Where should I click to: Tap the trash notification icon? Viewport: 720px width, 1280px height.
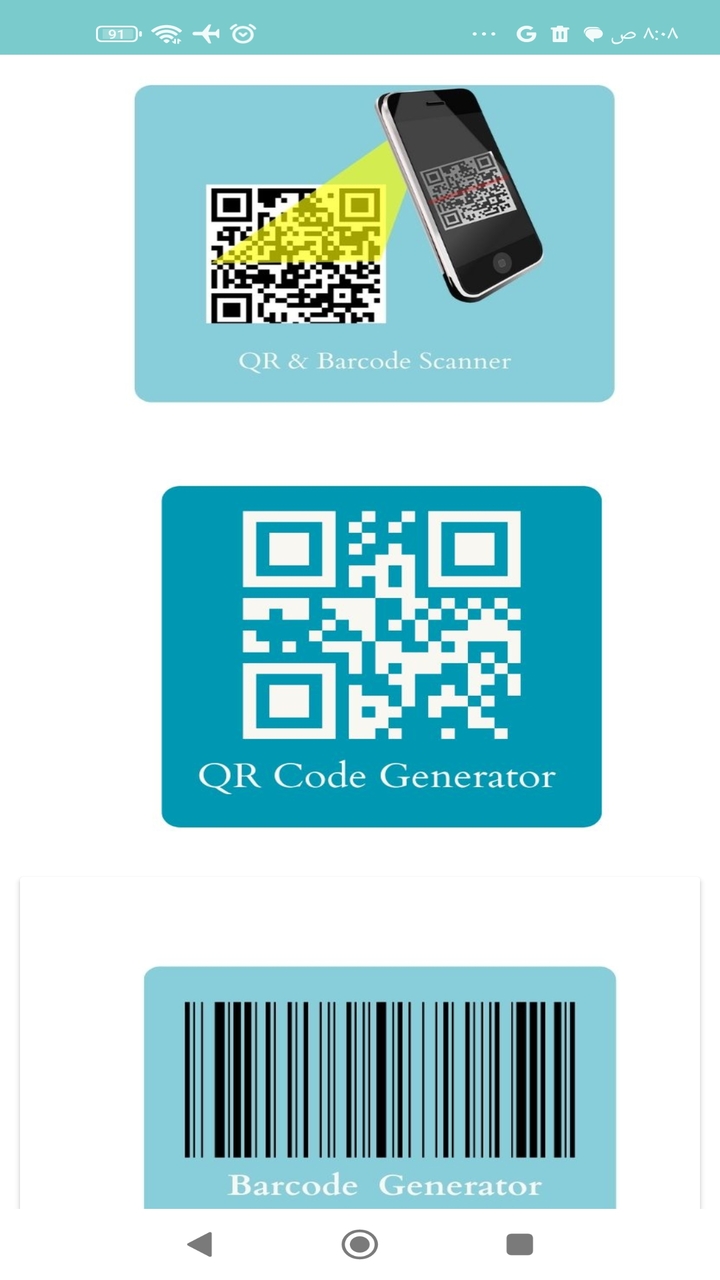coord(561,33)
